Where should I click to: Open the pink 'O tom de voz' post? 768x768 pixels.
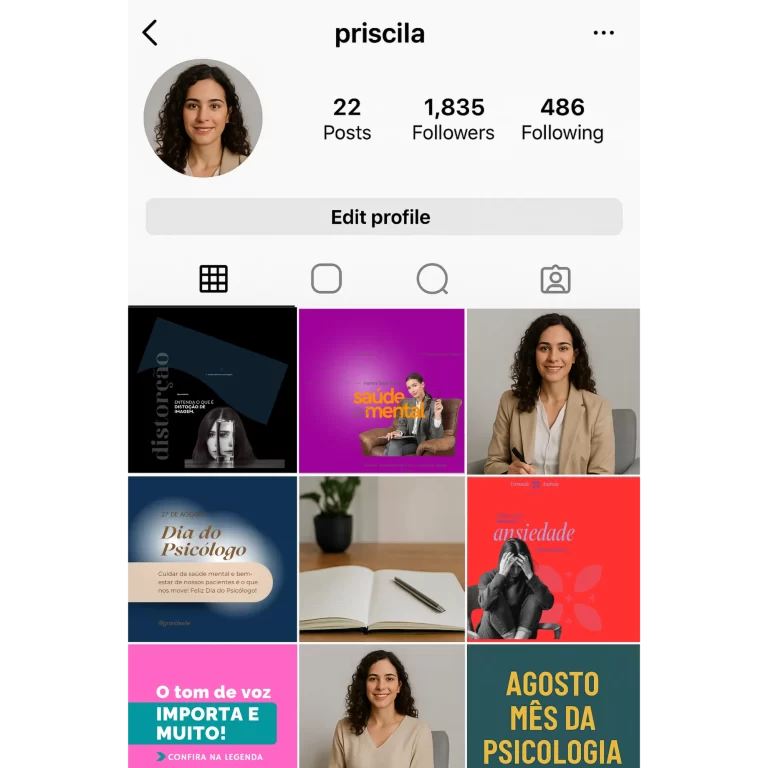pyautogui.click(x=212, y=706)
